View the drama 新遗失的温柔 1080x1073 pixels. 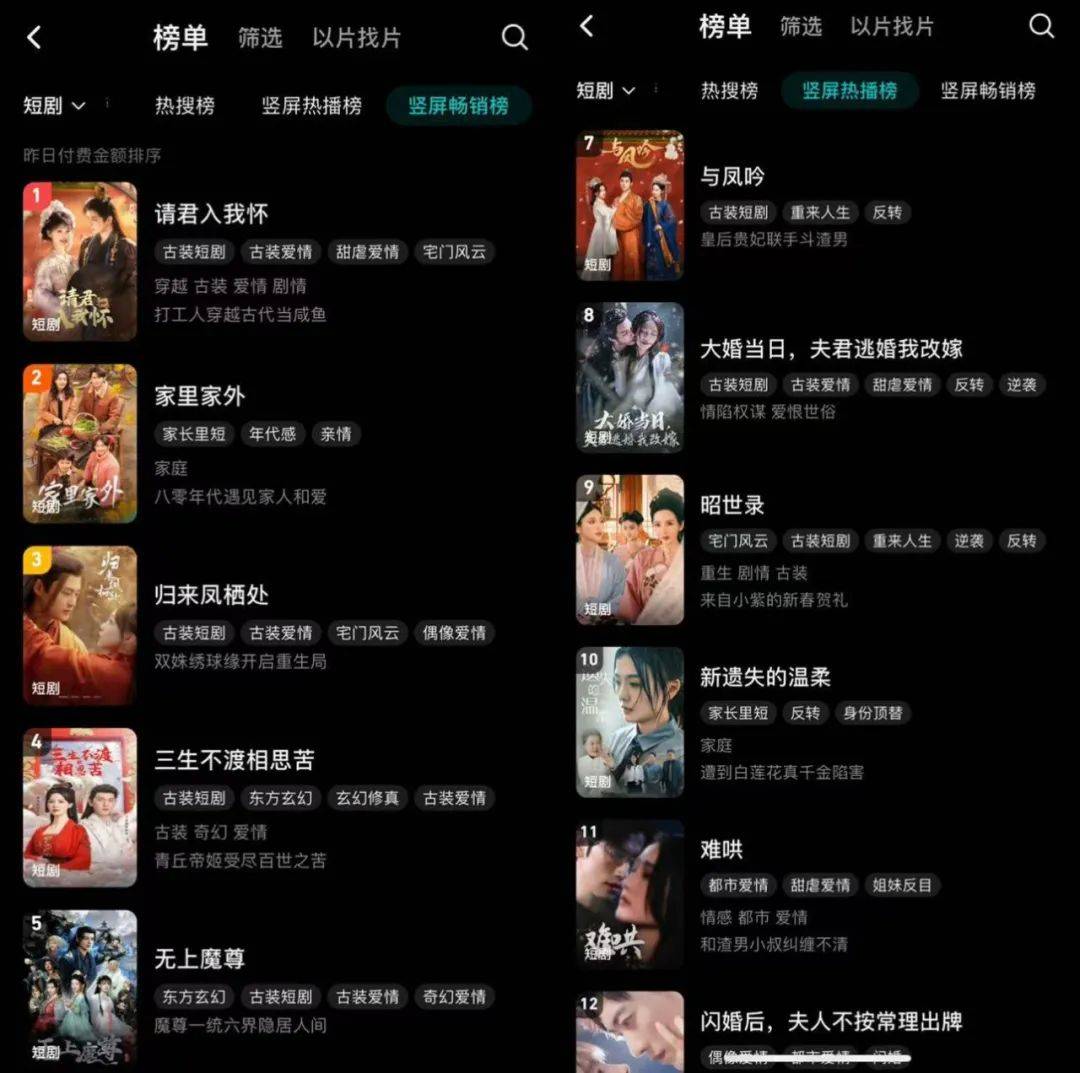pyautogui.click(x=765, y=677)
